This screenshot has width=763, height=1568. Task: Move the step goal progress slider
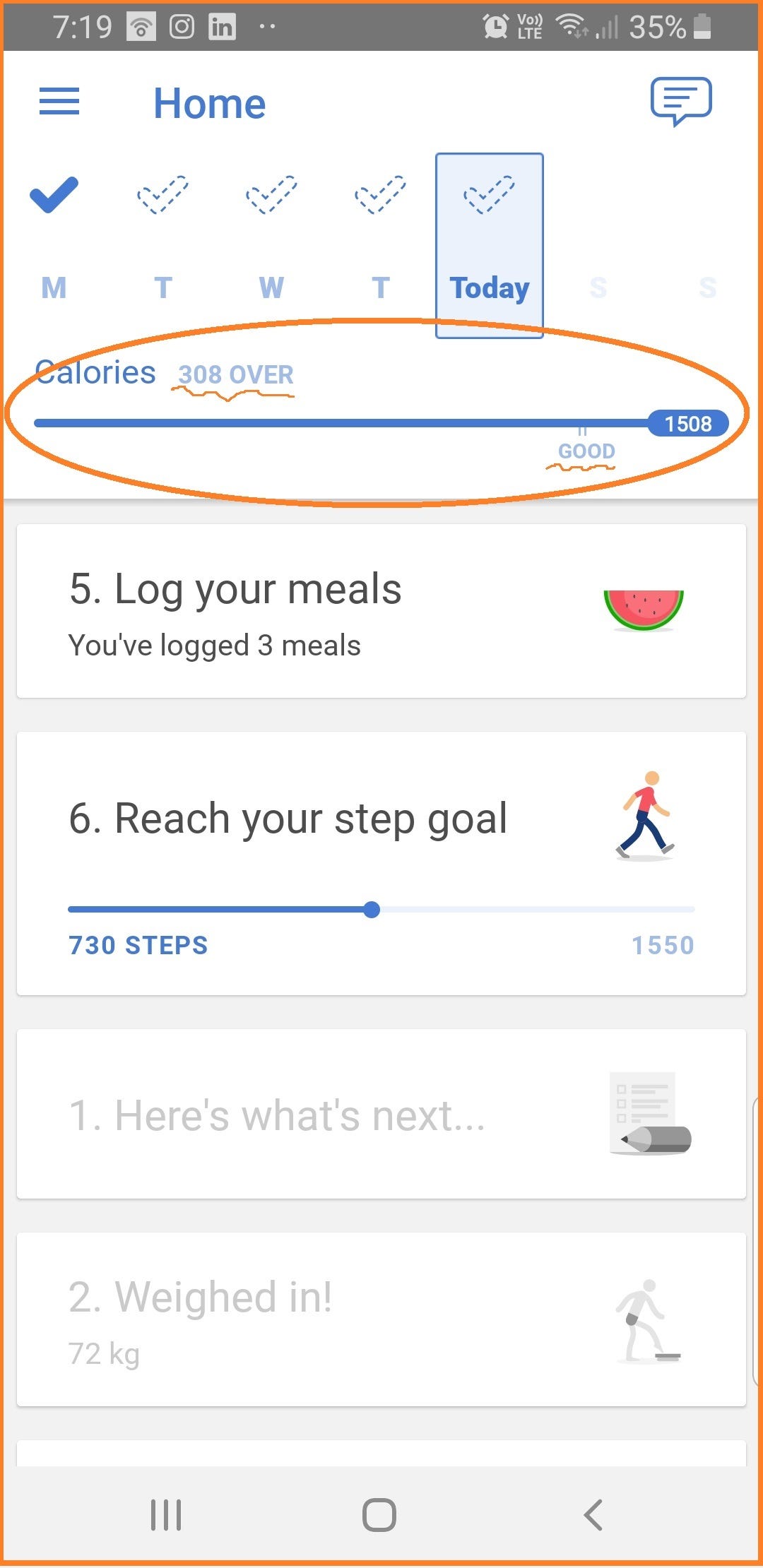click(x=372, y=910)
